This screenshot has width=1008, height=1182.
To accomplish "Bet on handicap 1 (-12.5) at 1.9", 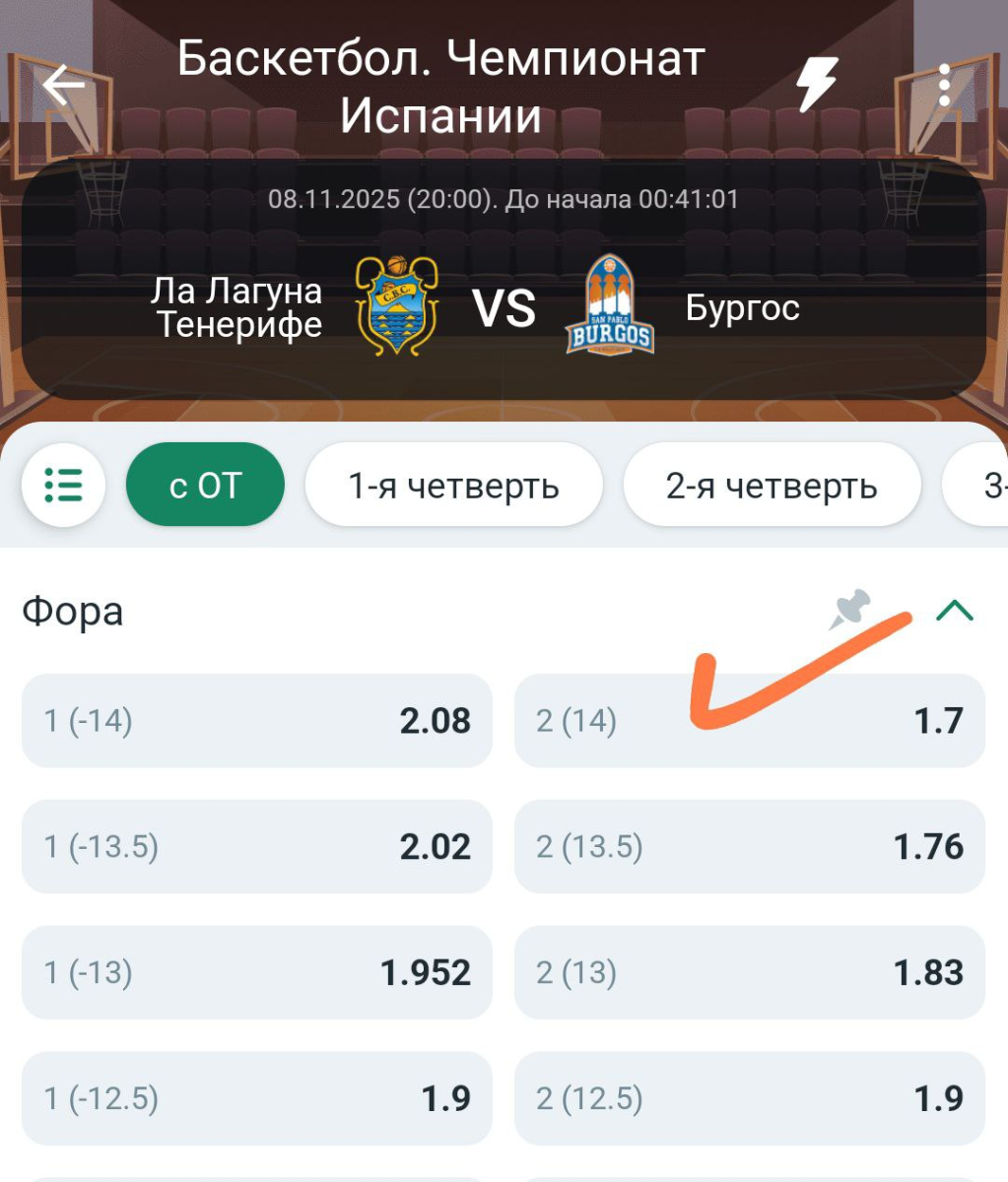I will [256, 1098].
